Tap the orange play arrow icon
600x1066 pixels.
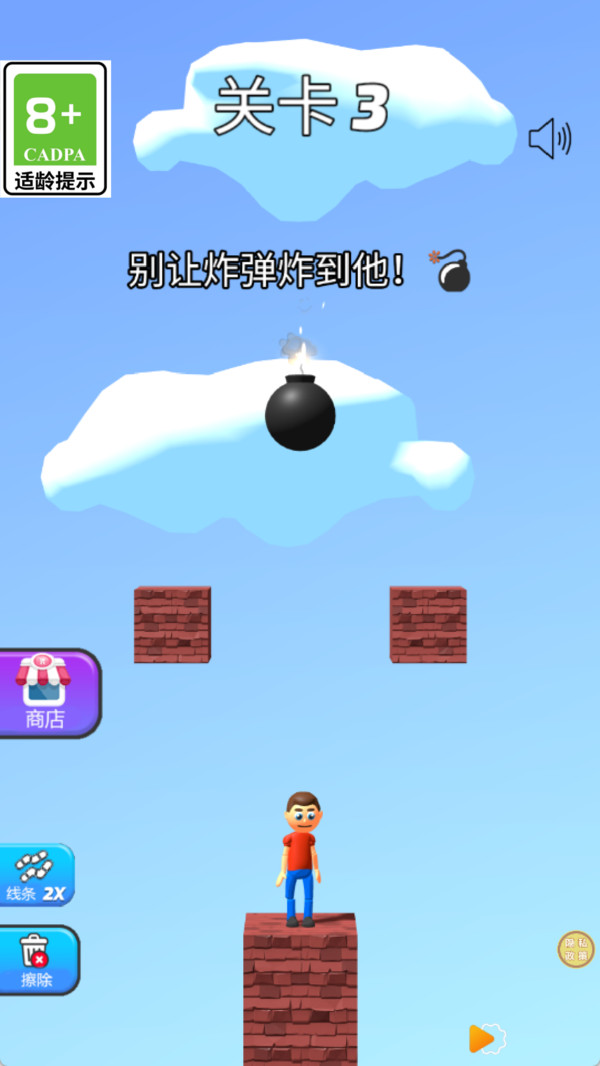tap(485, 1039)
